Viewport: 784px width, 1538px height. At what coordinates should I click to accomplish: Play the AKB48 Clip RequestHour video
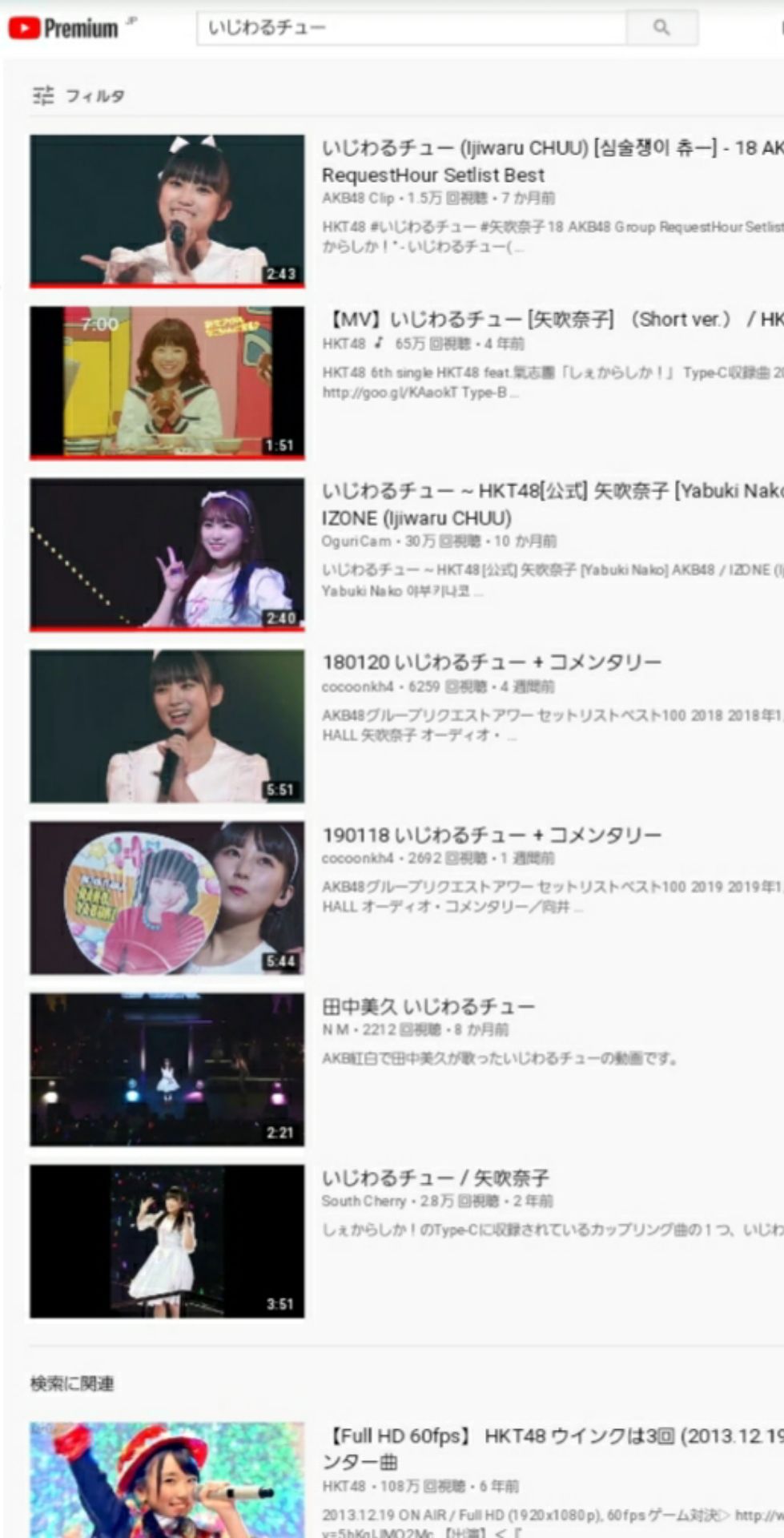[167, 210]
